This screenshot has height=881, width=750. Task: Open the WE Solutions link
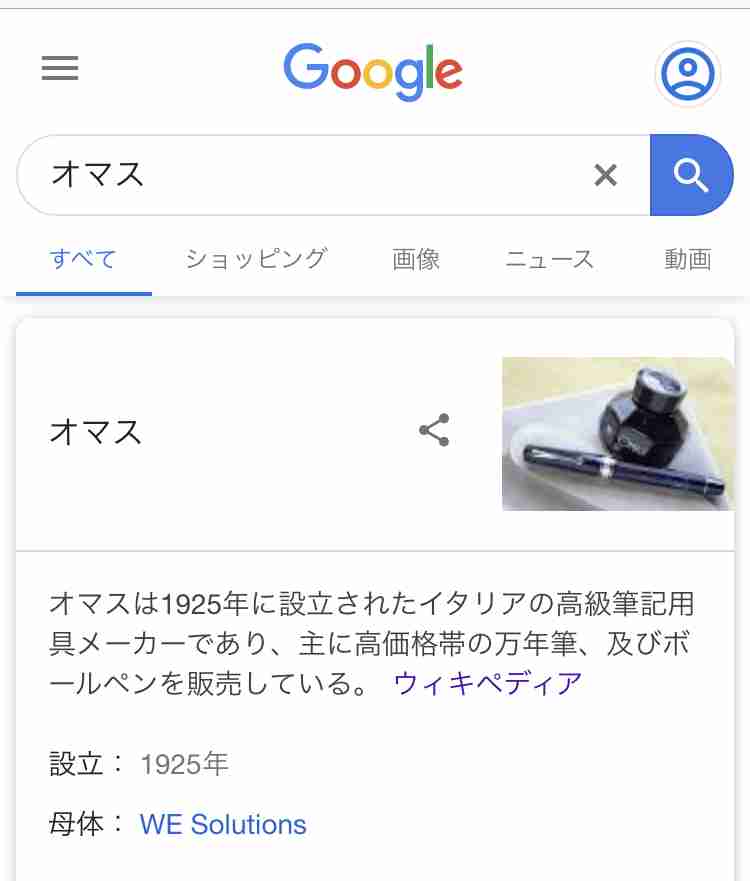[x=222, y=824]
